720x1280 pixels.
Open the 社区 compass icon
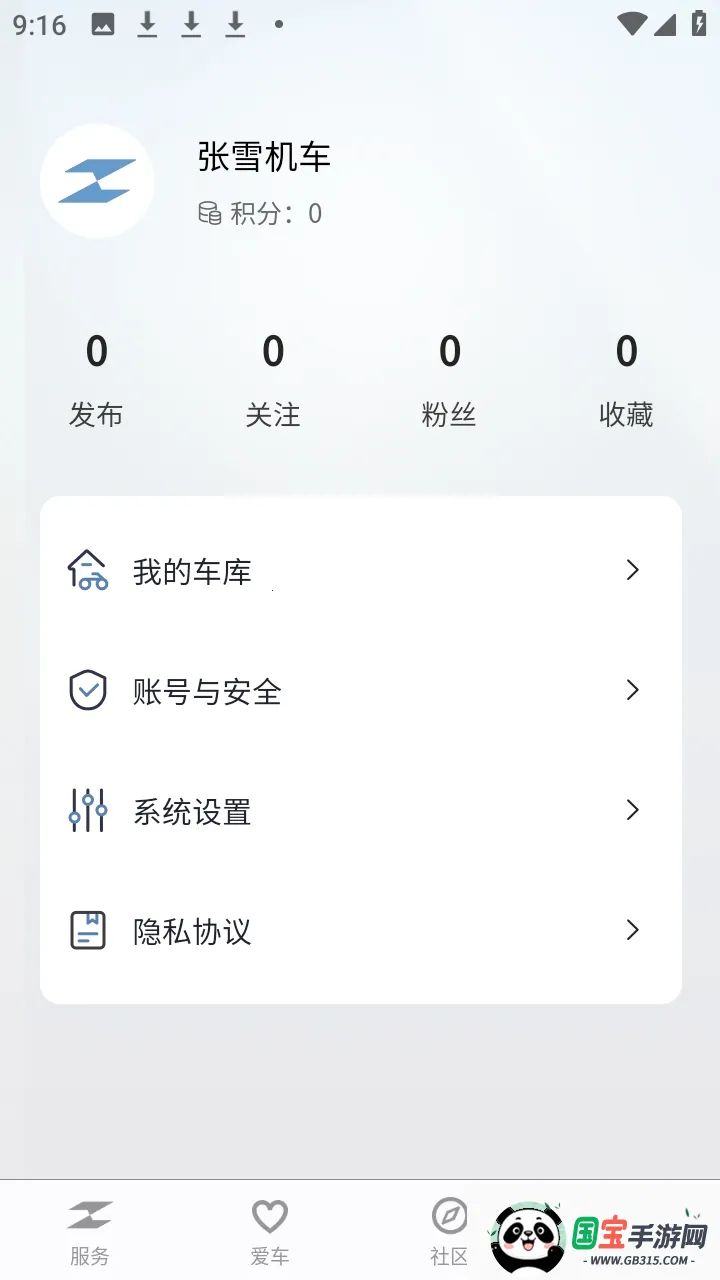(x=448, y=1216)
